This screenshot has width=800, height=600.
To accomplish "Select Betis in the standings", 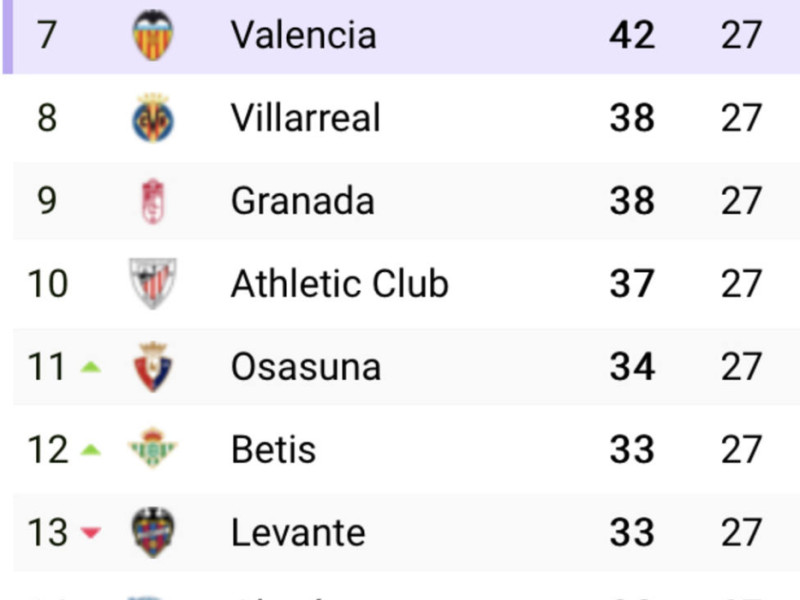I will tap(273, 450).
